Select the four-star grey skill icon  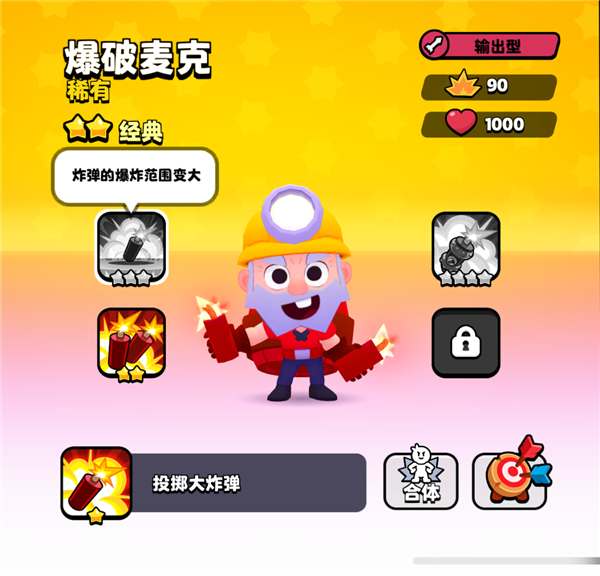pyautogui.click(x=465, y=245)
